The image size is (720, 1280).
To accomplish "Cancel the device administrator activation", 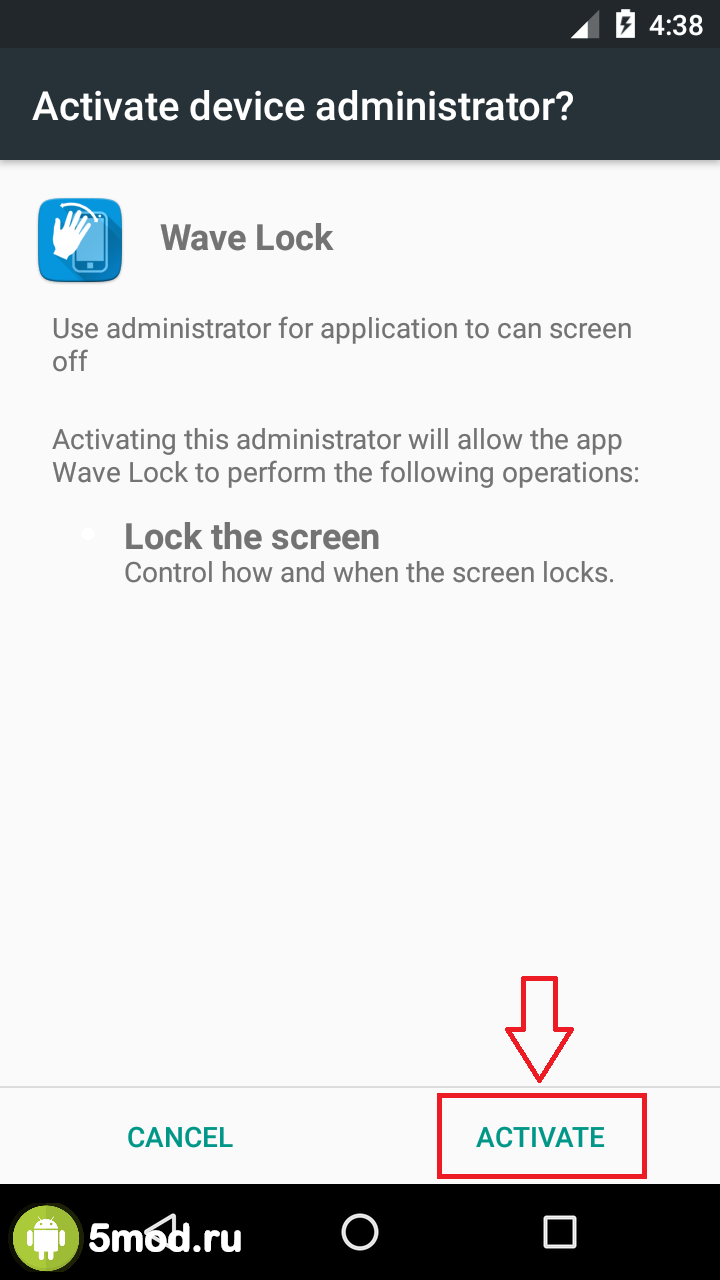I will [x=180, y=1137].
